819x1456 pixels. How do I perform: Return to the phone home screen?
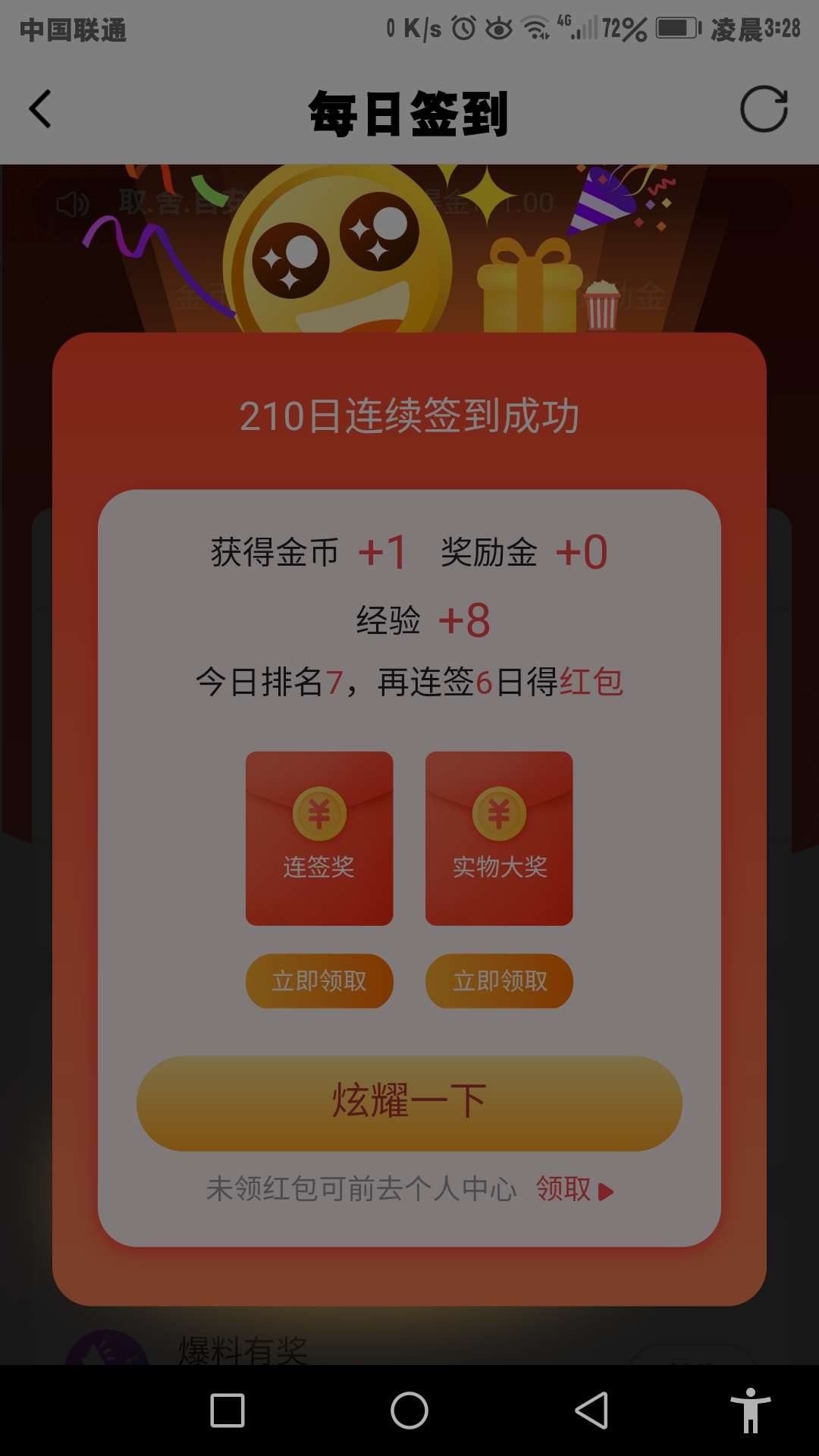click(409, 1410)
